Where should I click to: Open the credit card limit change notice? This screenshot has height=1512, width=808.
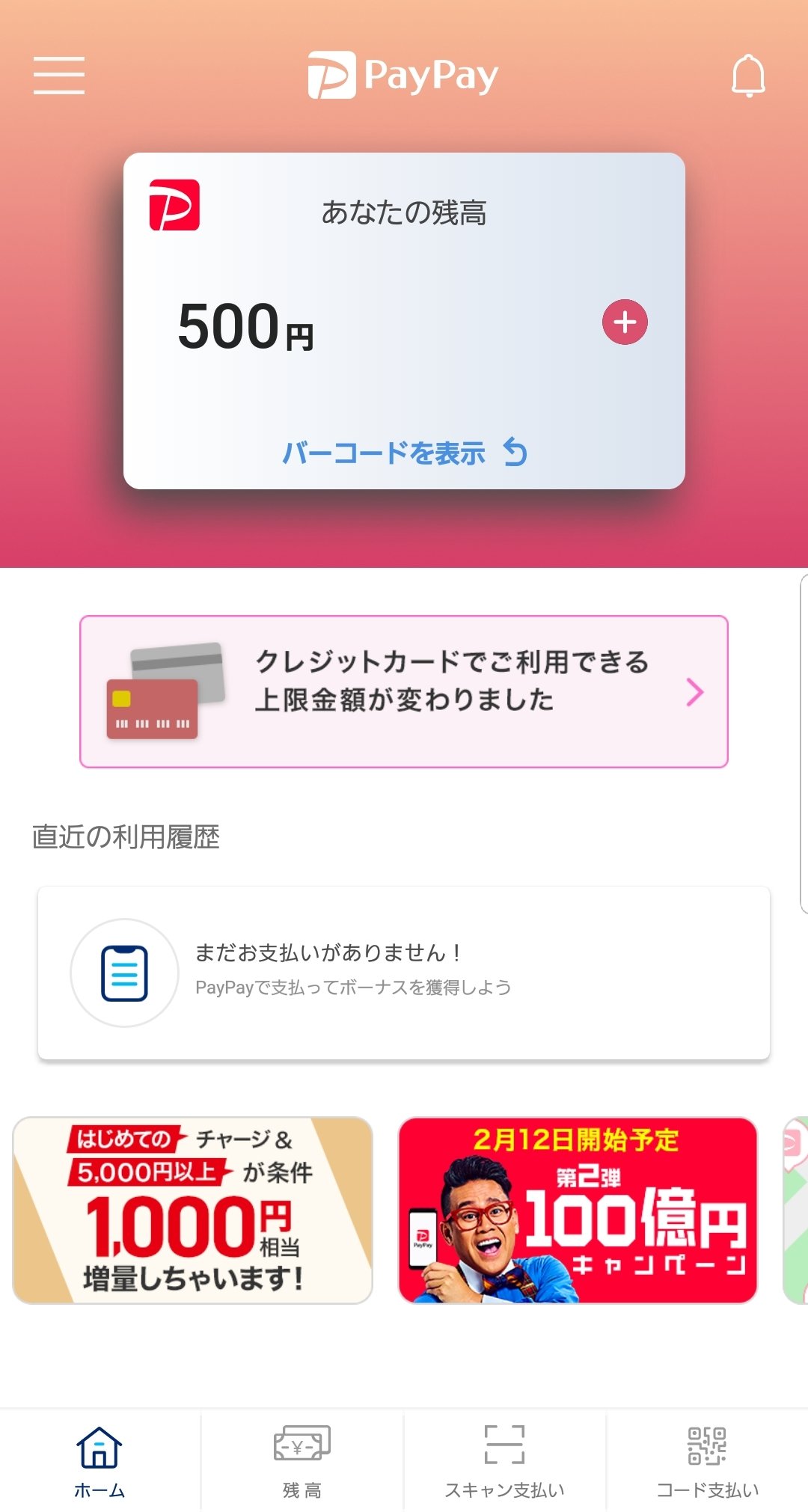pyautogui.click(x=404, y=692)
